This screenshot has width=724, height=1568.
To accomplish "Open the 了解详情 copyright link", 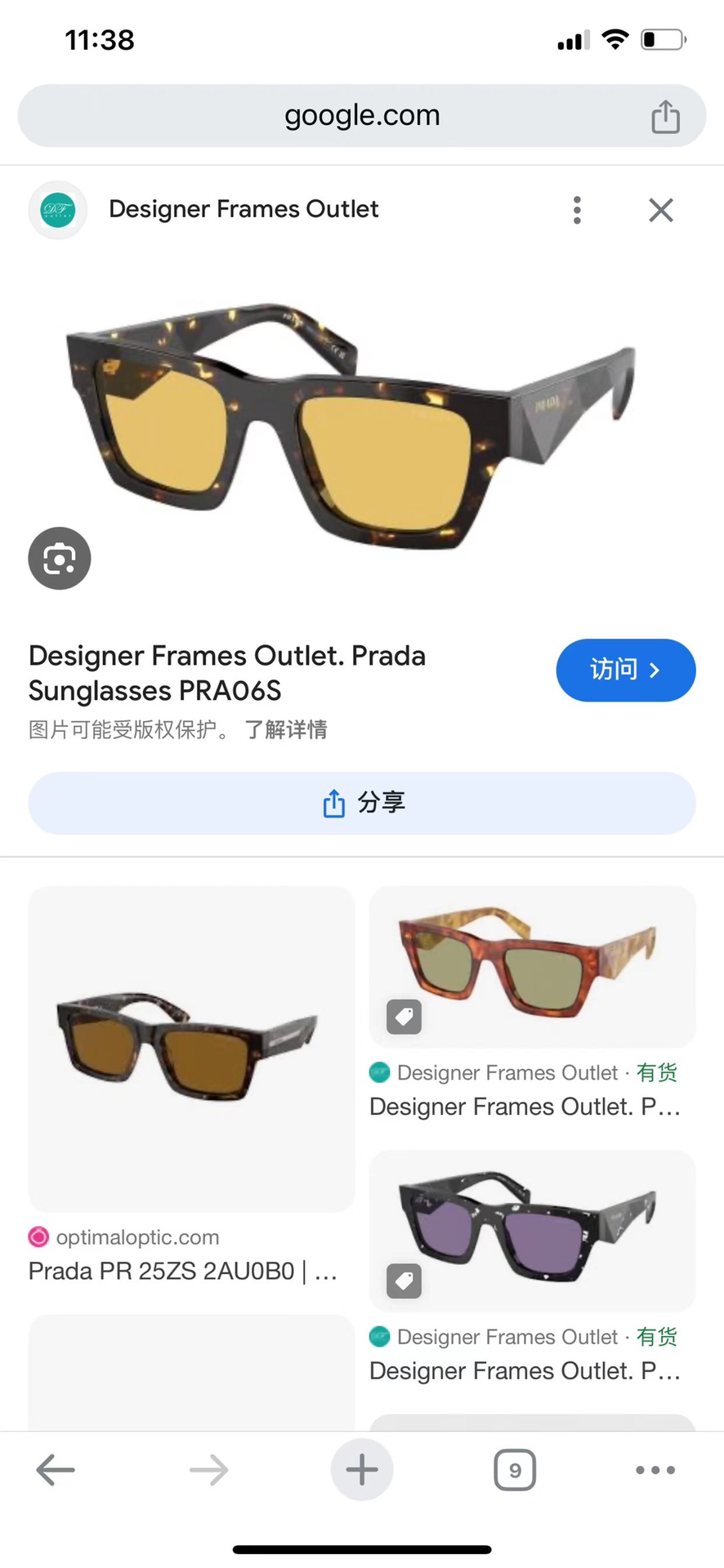I will point(286,729).
